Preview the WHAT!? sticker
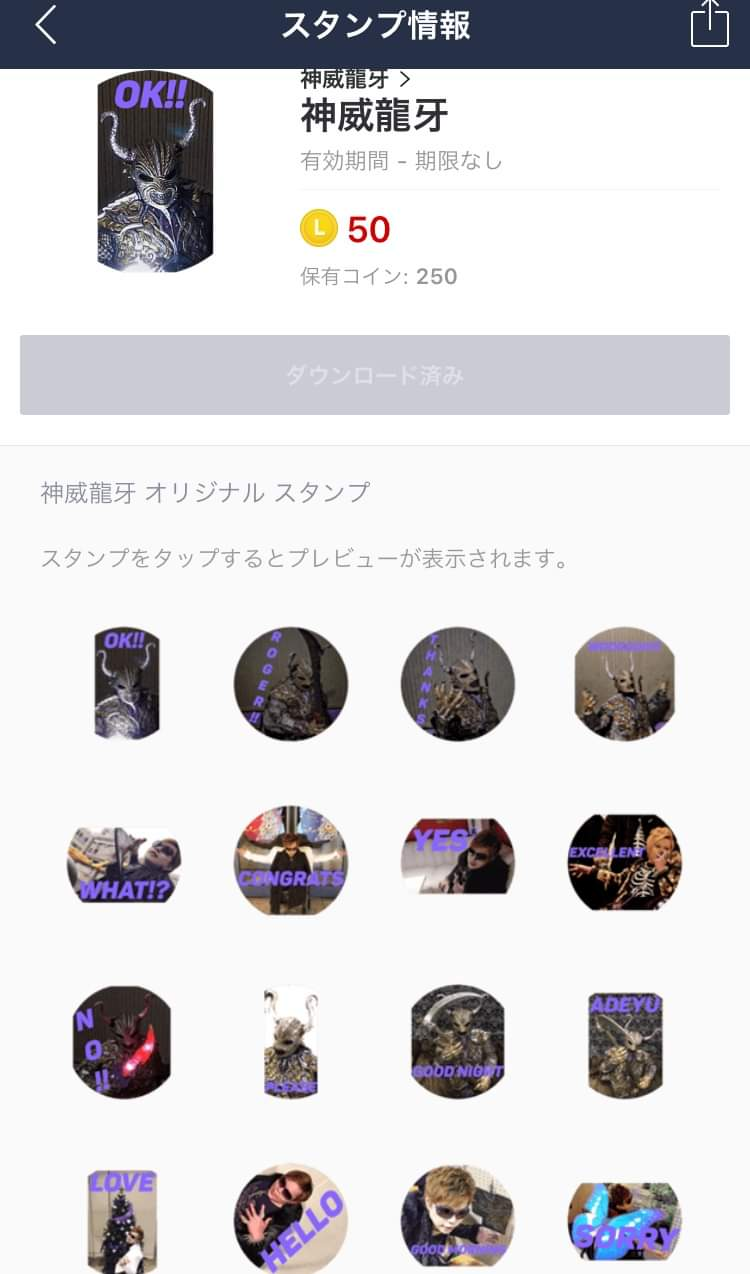The width and height of the screenshot is (750, 1274). click(125, 863)
